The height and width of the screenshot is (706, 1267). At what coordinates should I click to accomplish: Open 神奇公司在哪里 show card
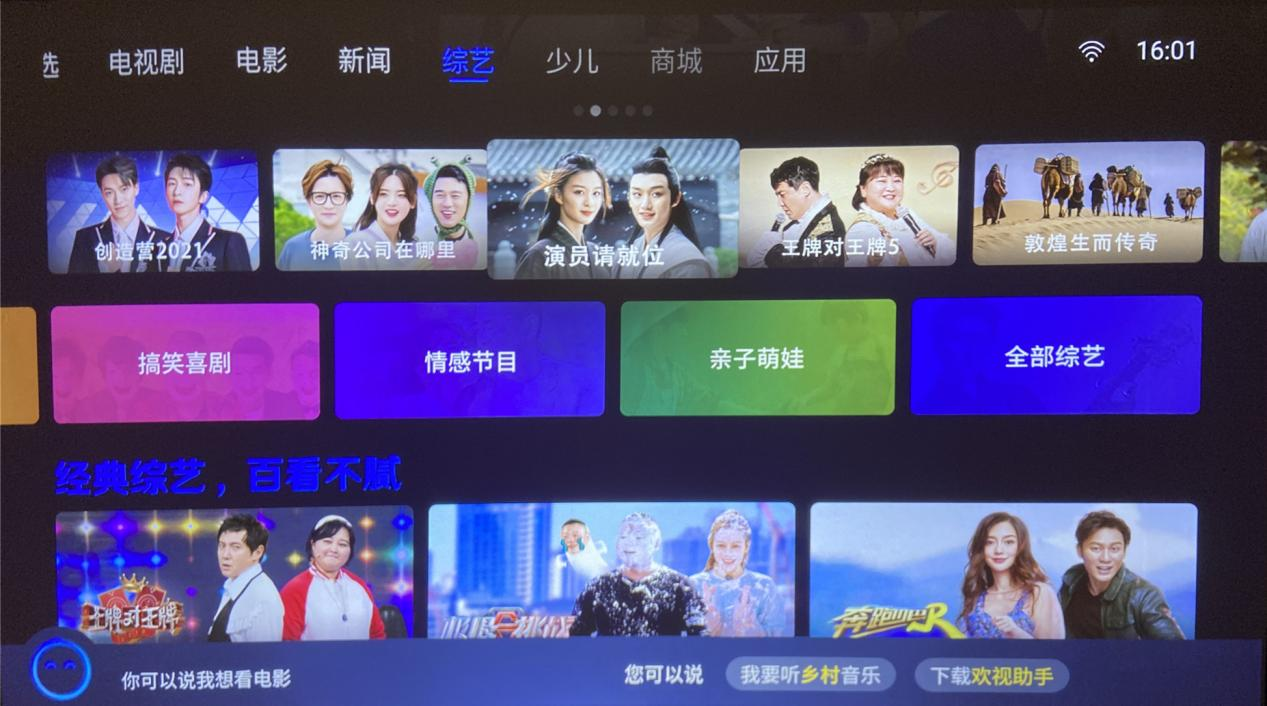(380, 208)
